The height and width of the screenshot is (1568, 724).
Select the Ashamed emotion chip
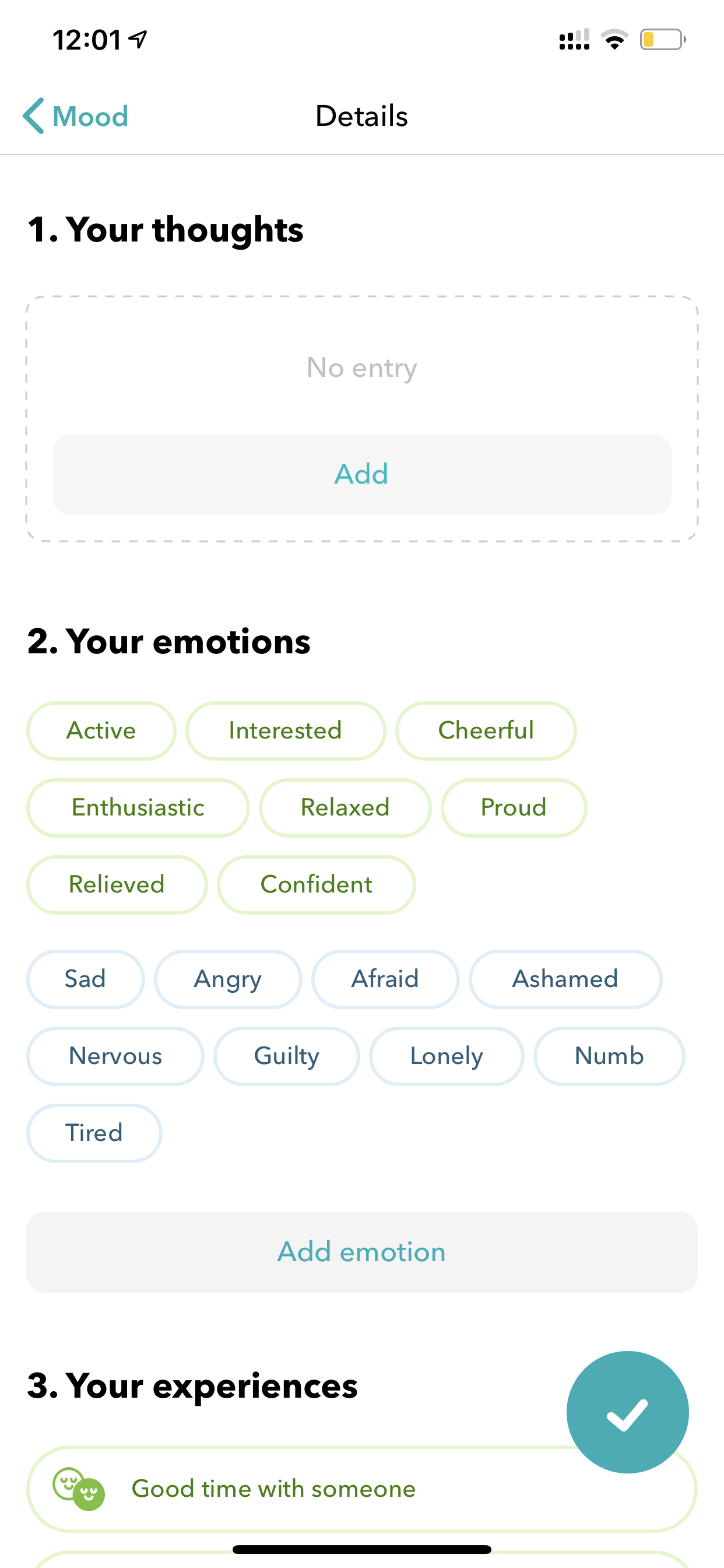pyautogui.click(x=565, y=979)
